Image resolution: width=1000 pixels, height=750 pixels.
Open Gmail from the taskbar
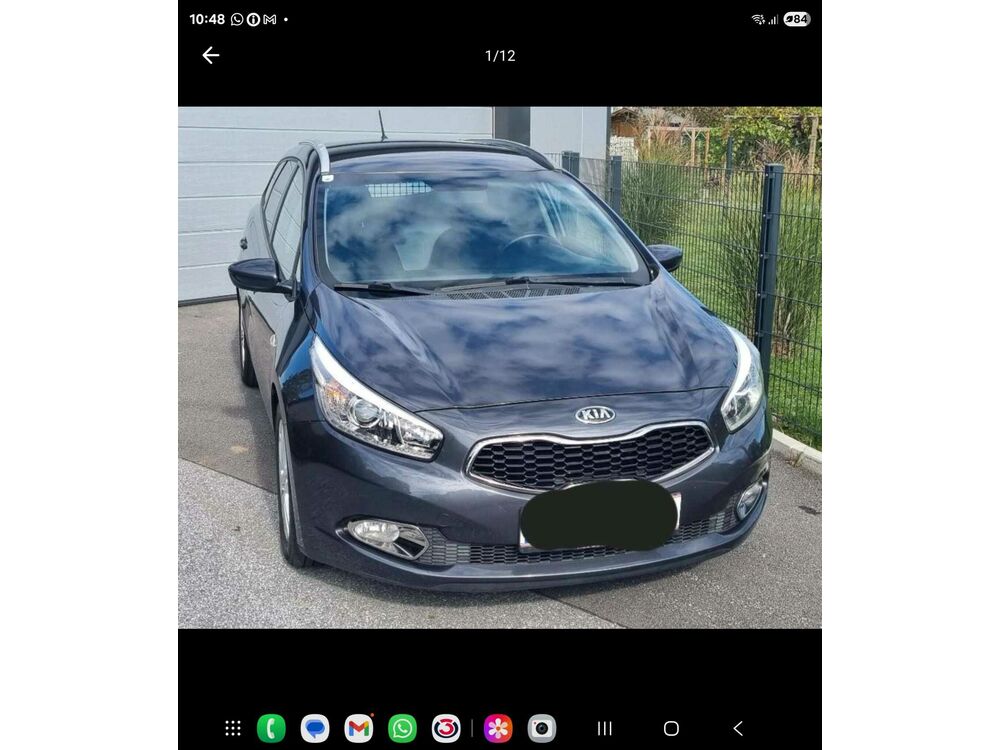click(x=359, y=728)
